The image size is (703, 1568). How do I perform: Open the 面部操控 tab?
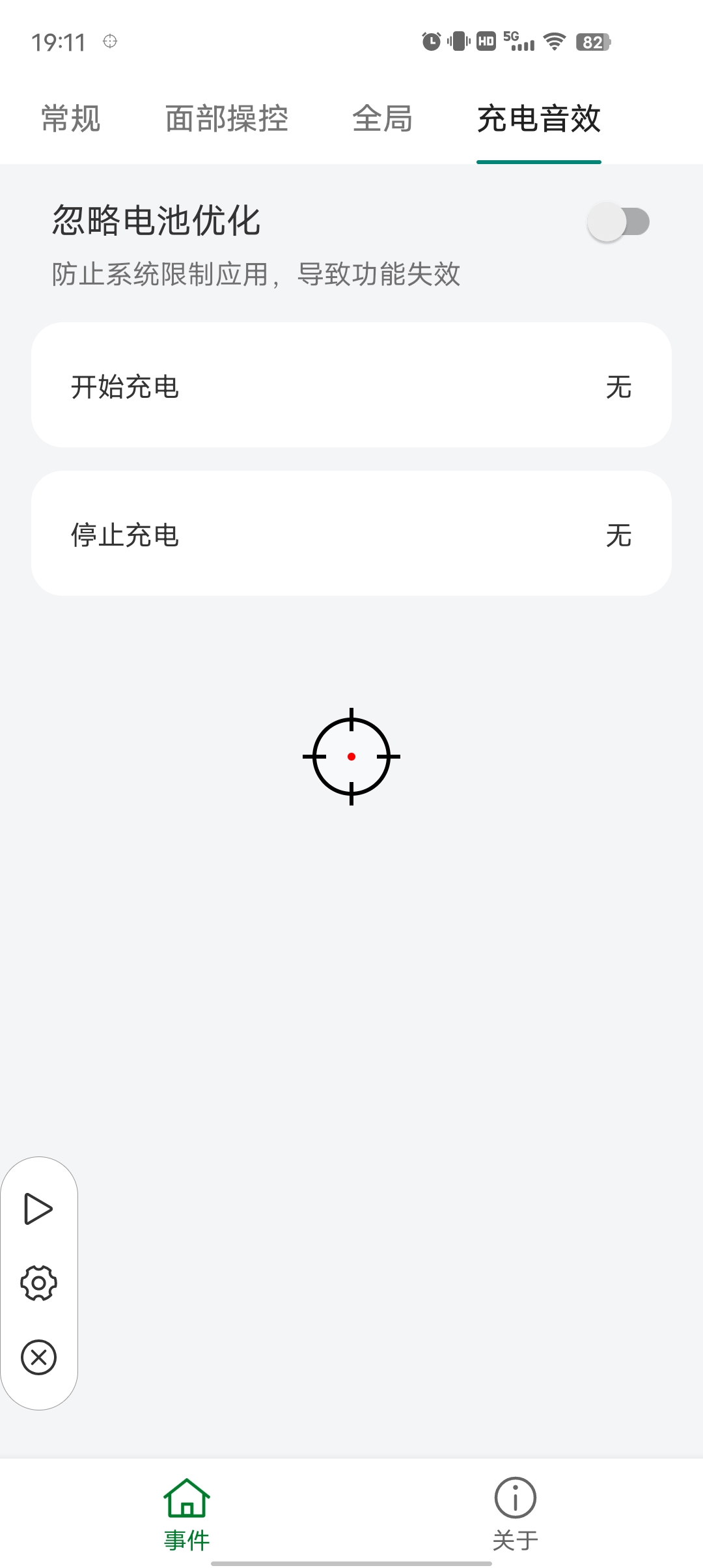coord(227,119)
